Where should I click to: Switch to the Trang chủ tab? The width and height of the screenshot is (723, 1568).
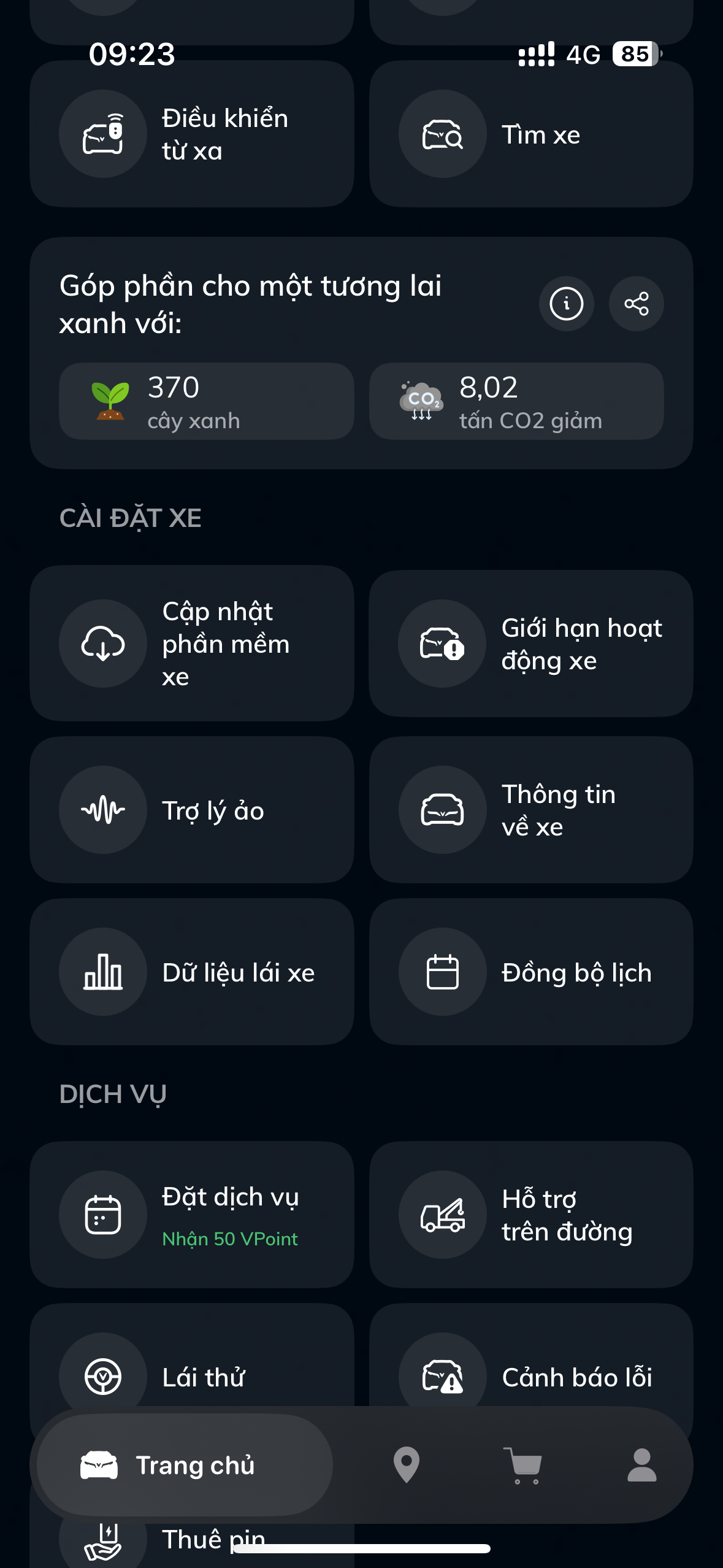(x=184, y=1465)
